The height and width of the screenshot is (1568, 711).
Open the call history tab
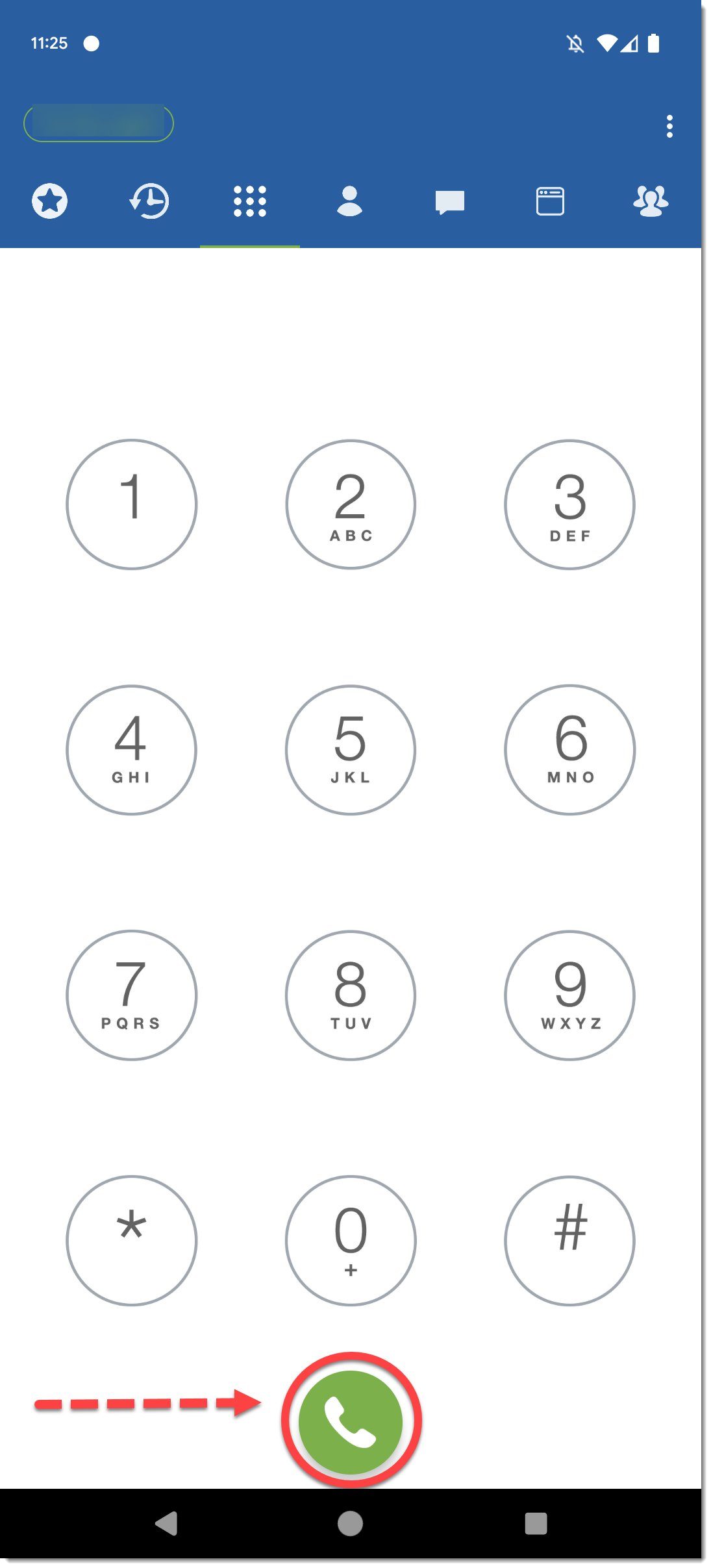149,201
